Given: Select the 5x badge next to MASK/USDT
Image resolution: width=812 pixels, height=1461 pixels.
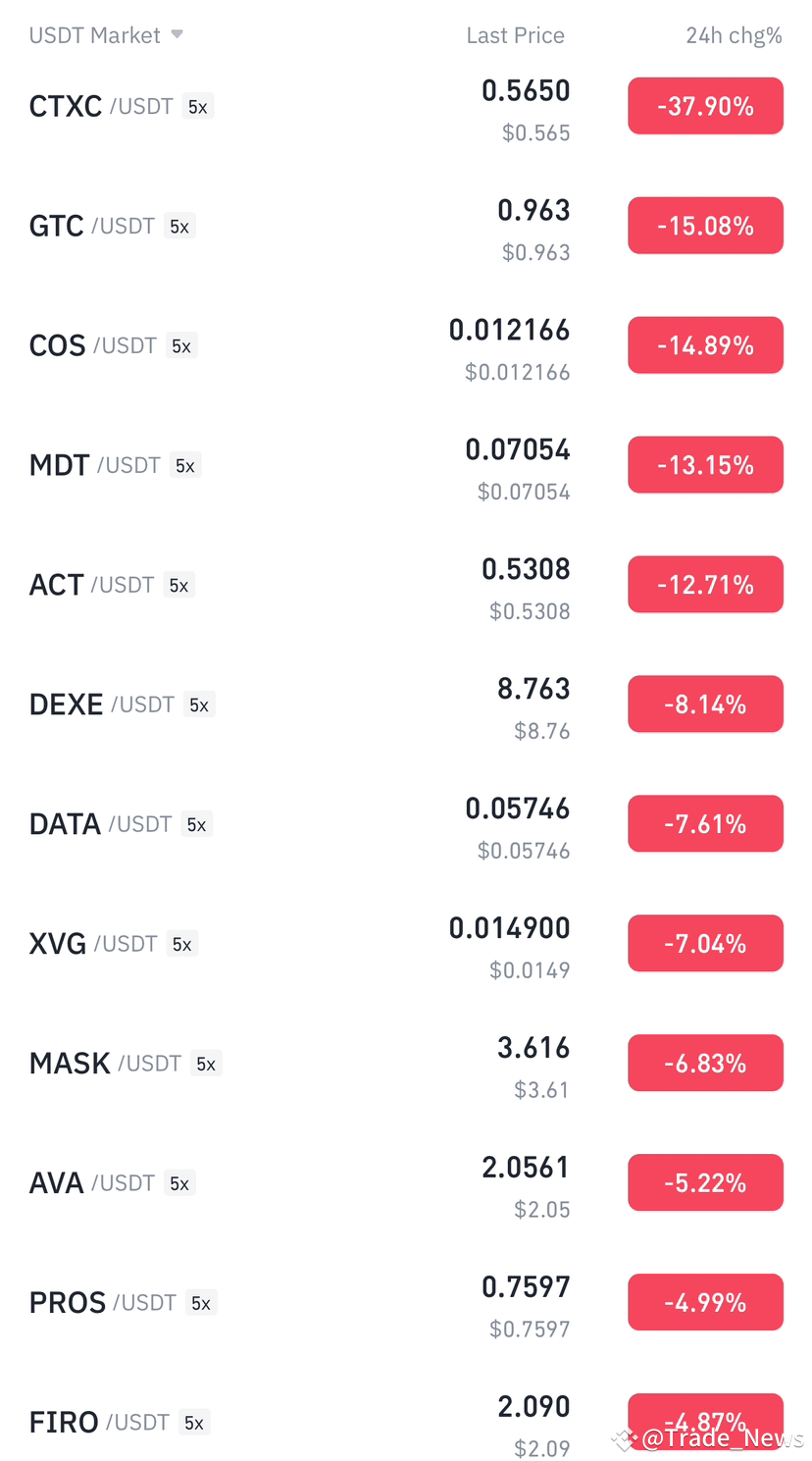Looking at the screenshot, I should [206, 1063].
